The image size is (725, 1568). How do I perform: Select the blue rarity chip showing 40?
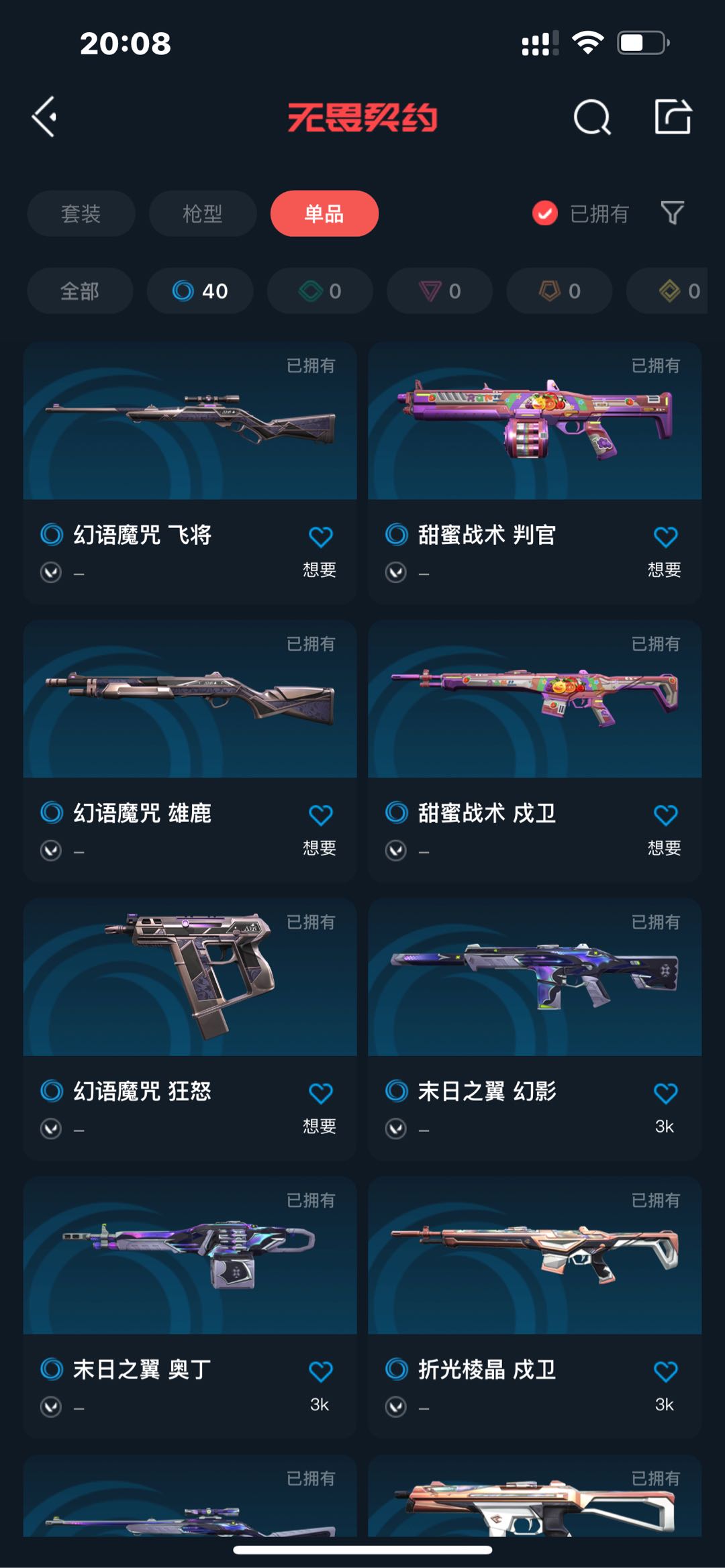point(200,291)
